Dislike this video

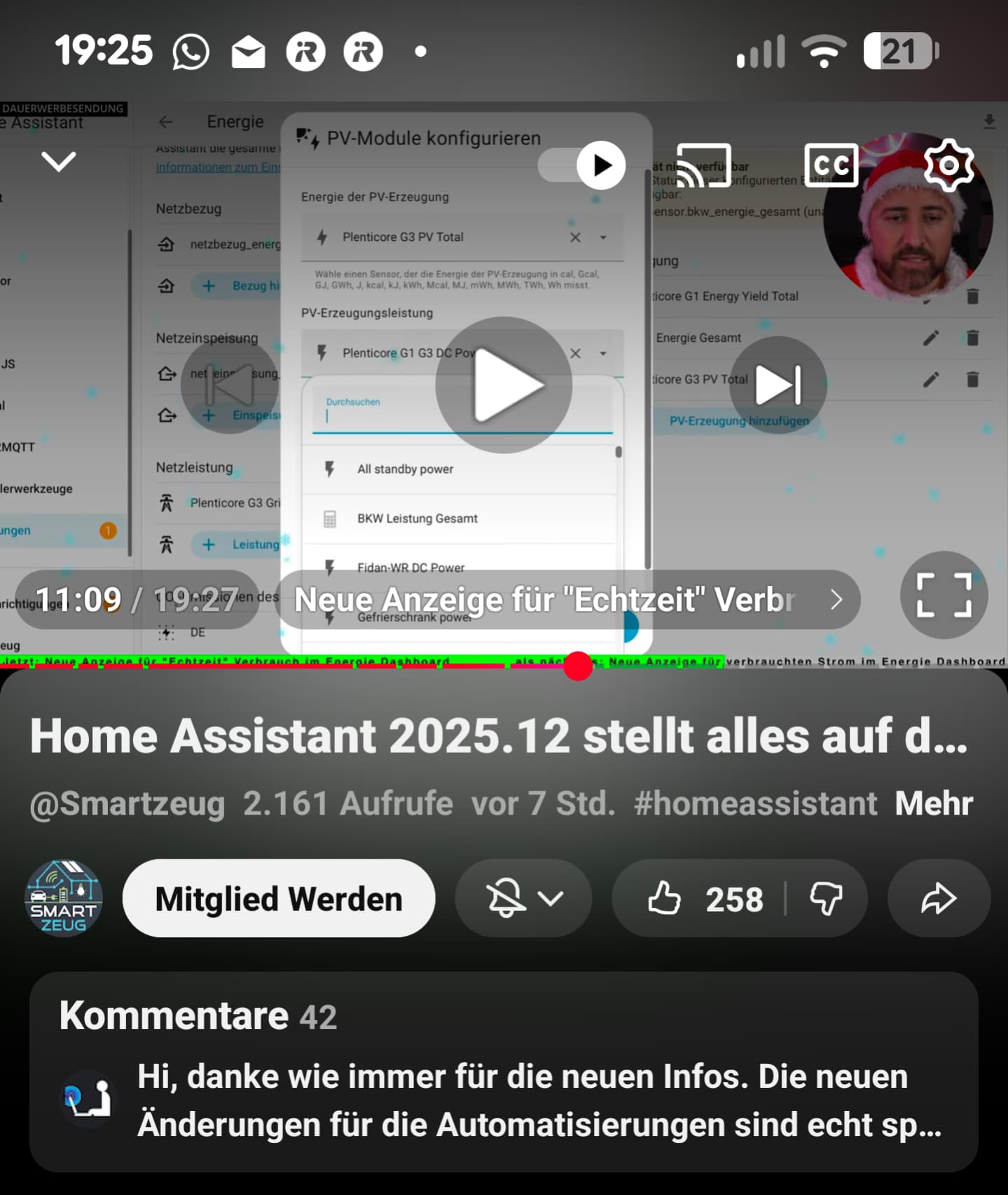826,898
